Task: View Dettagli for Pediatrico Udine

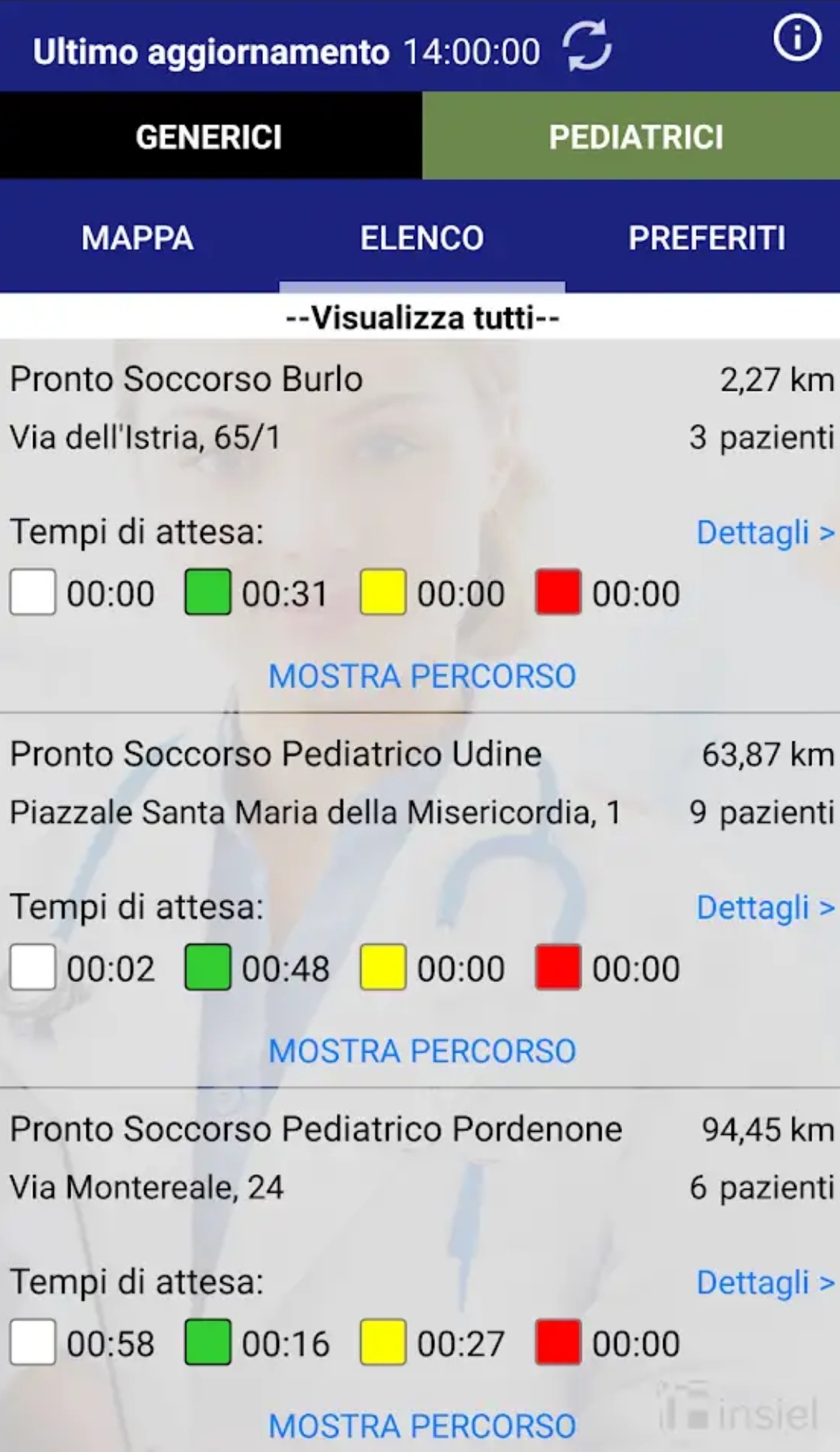Action: (x=764, y=907)
